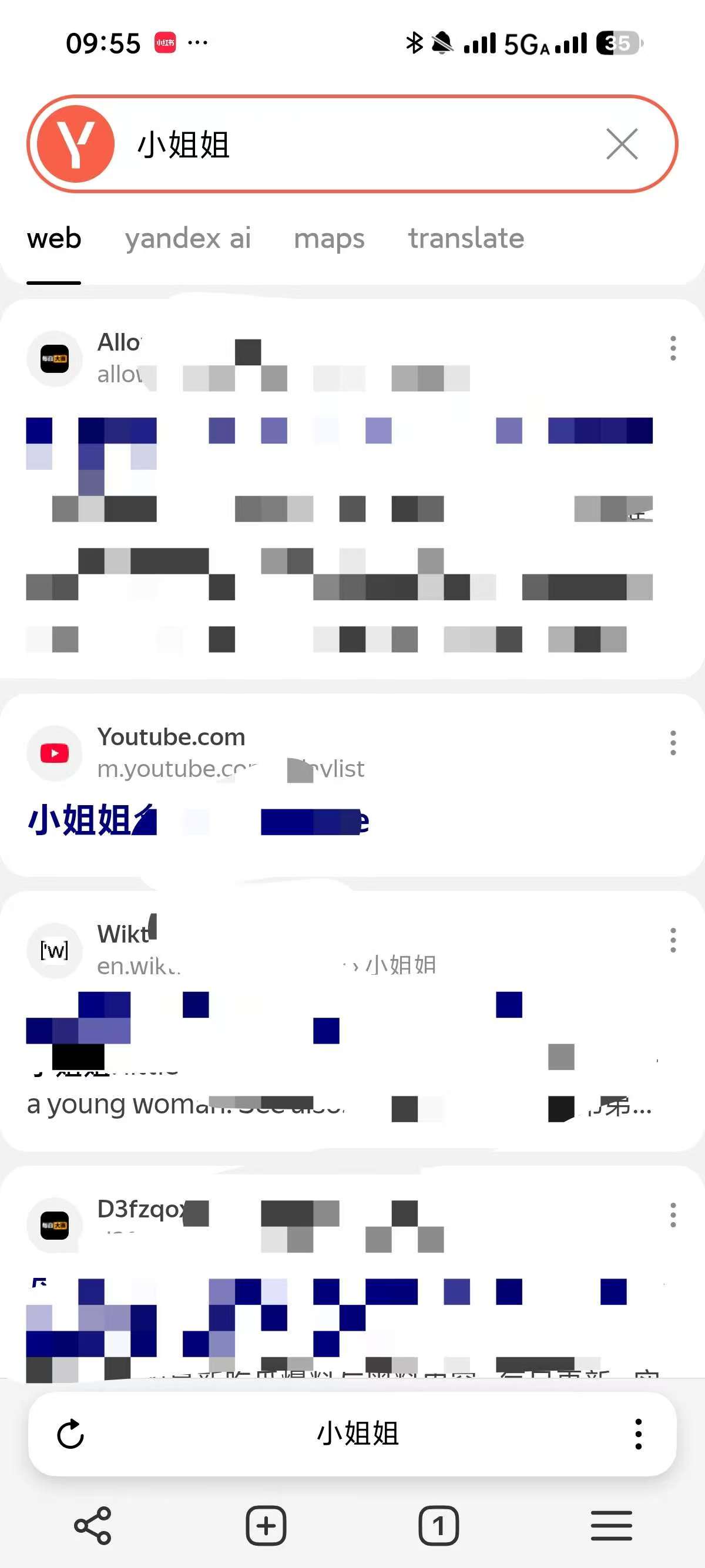705x1568 pixels.
Task: Tap the 小姐姐 address bar field
Action: pos(356,1435)
